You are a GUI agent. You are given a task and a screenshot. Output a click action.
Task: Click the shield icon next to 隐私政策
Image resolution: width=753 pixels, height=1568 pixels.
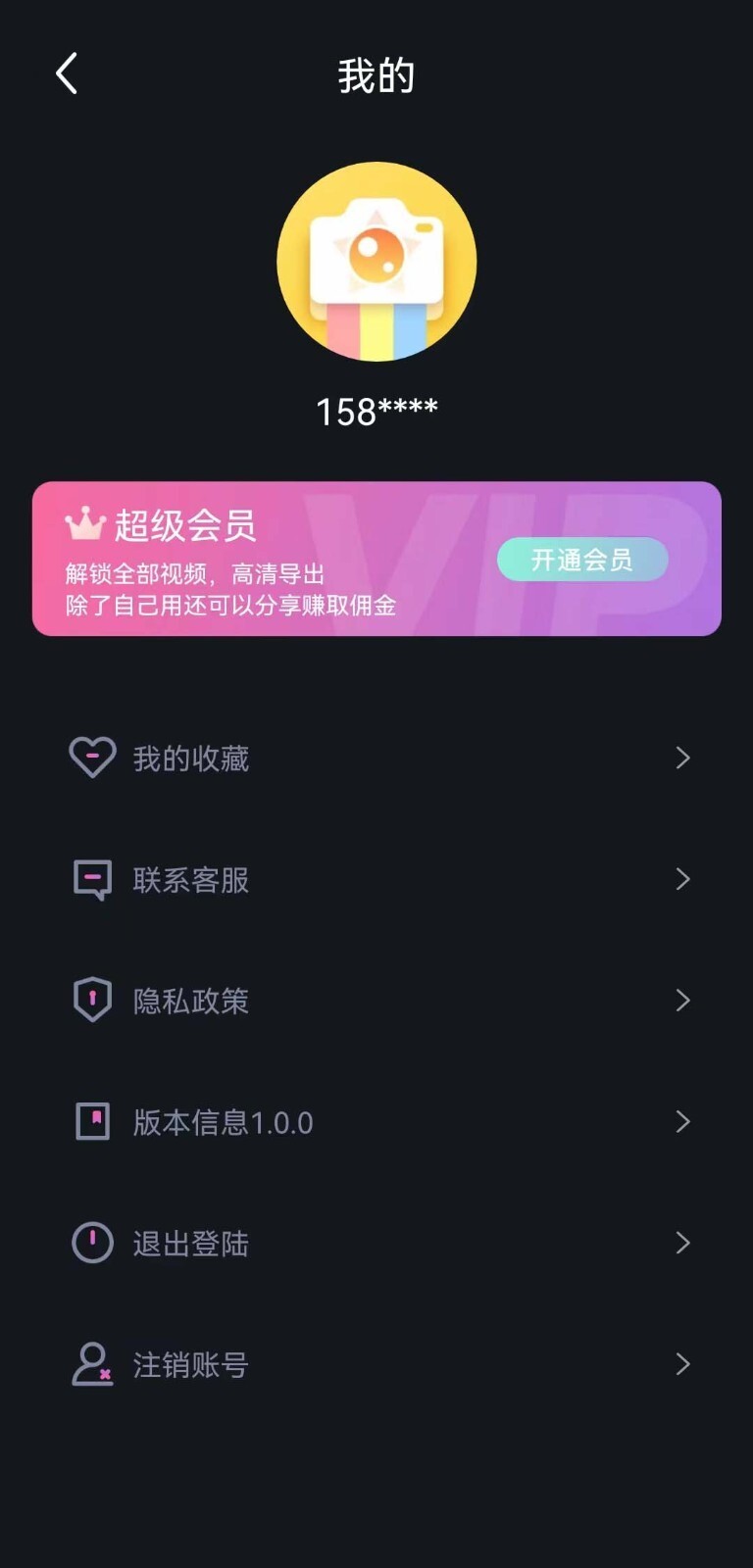tap(91, 1000)
